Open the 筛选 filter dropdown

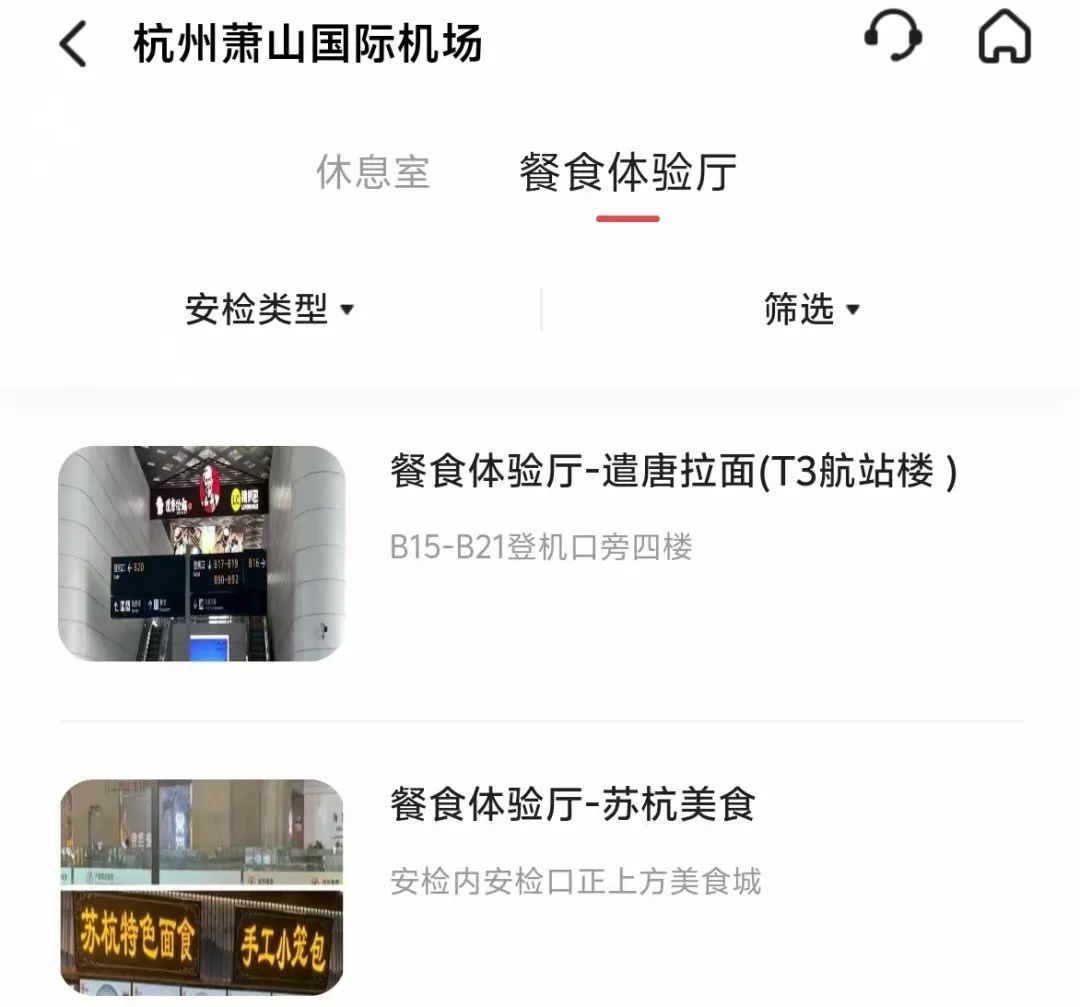(811, 309)
